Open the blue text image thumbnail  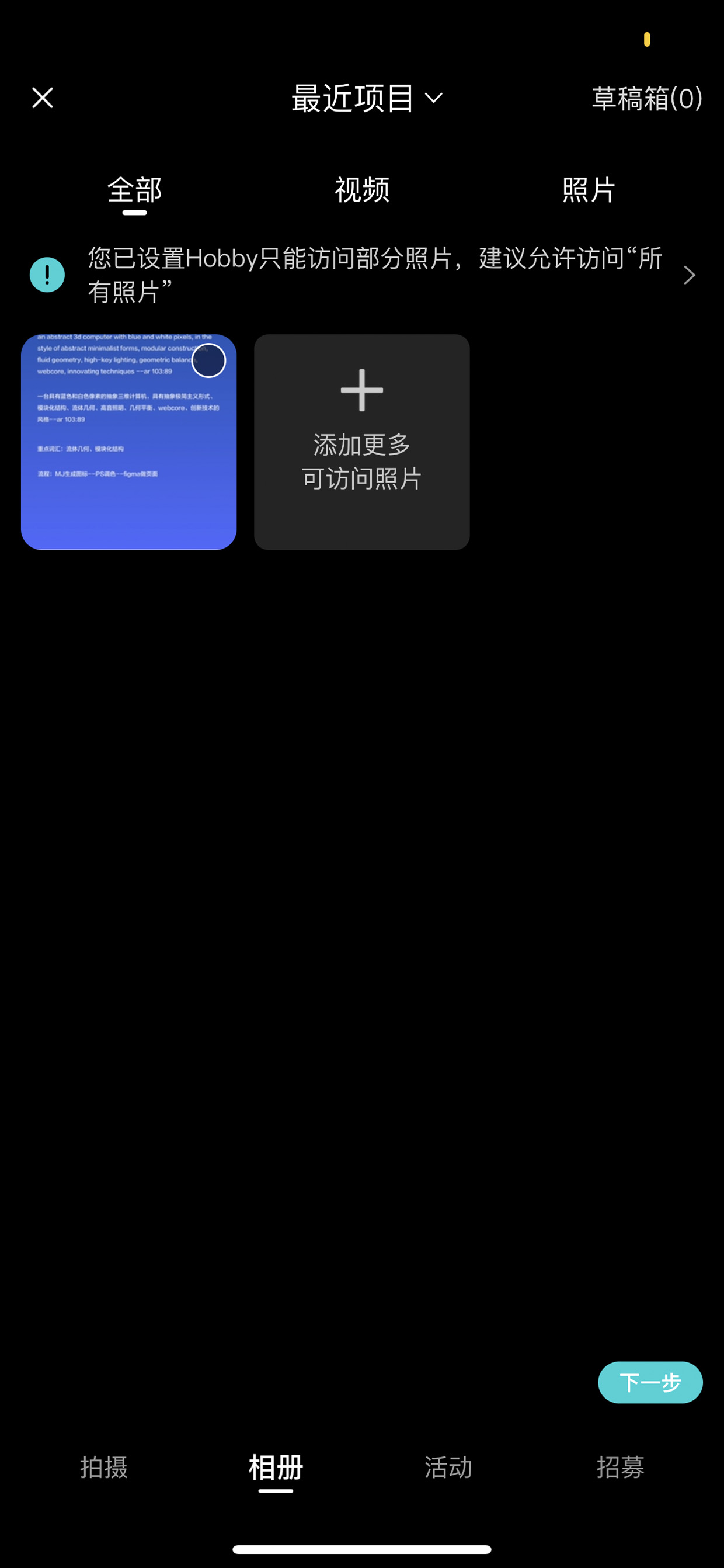pyautogui.click(x=129, y=442)
